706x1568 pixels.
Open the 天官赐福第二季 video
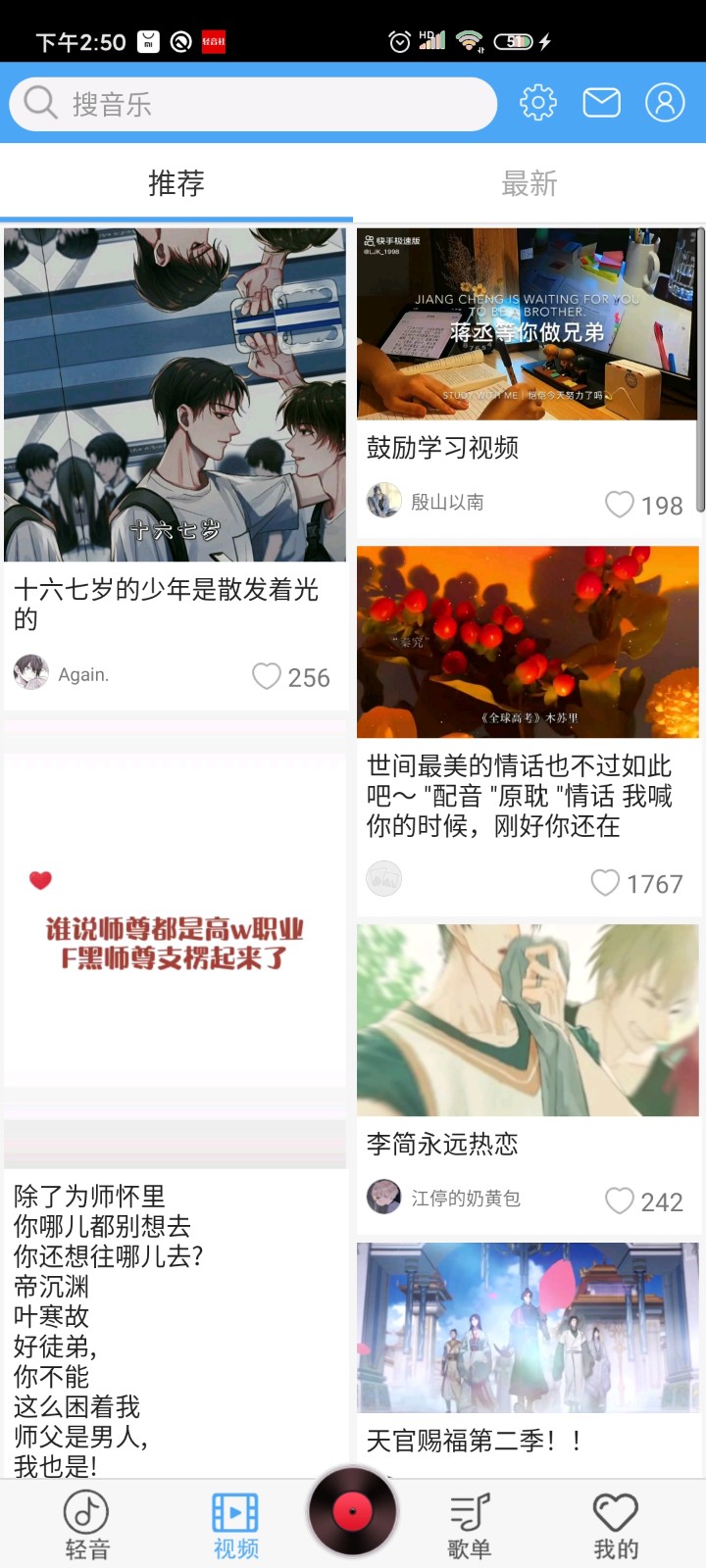coord(528,1328)
